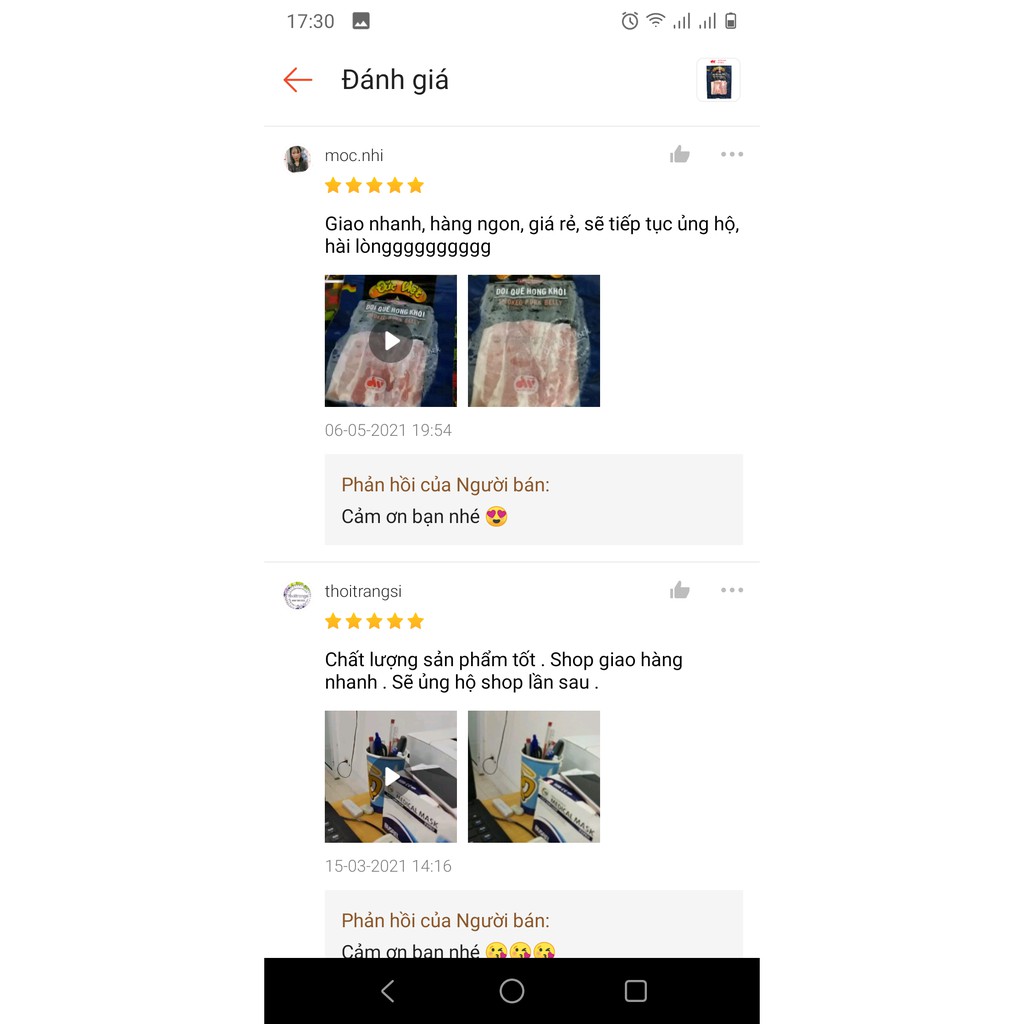View thoitrangsi's second review photo
1024x1024 pixels.
pos(534,777)
